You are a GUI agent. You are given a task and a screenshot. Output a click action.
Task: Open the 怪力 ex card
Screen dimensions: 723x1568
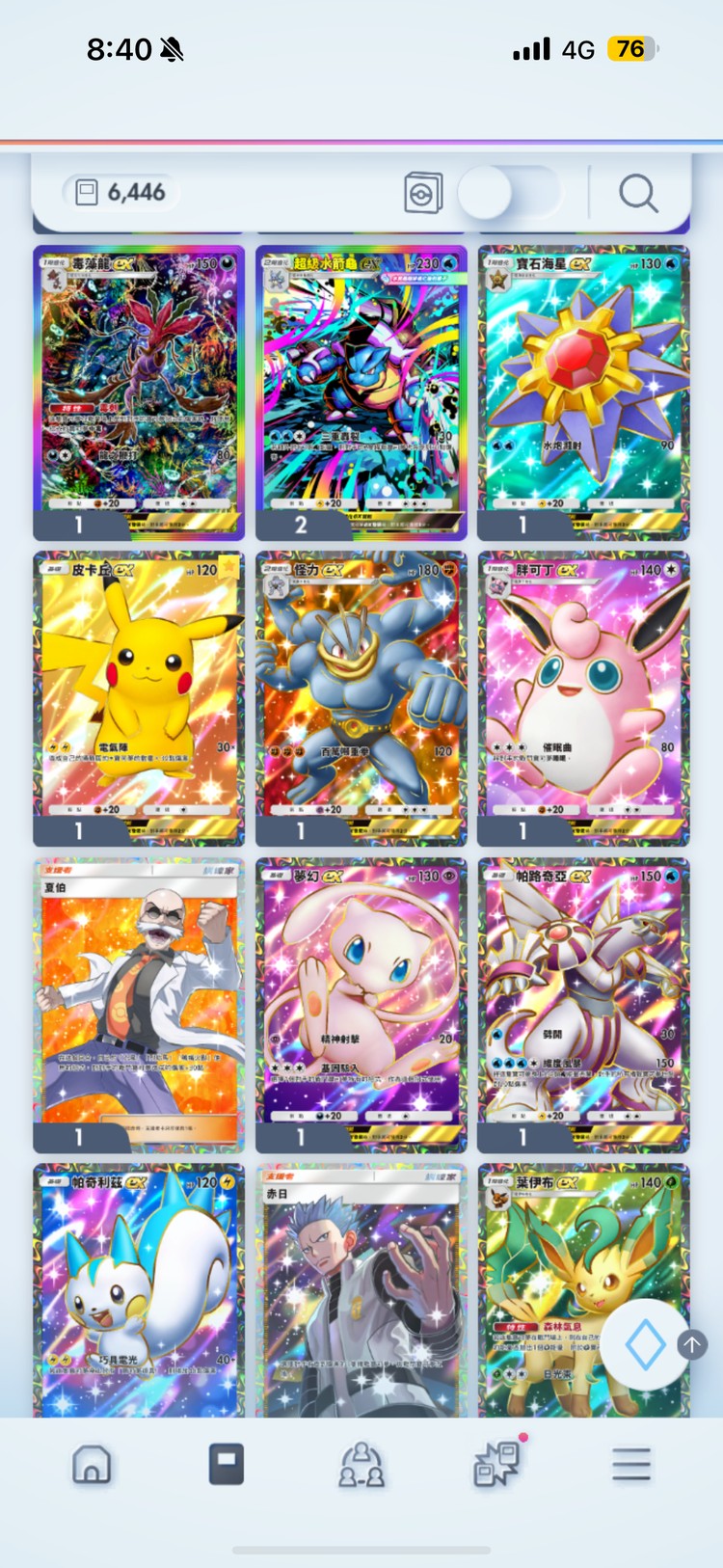361,689
